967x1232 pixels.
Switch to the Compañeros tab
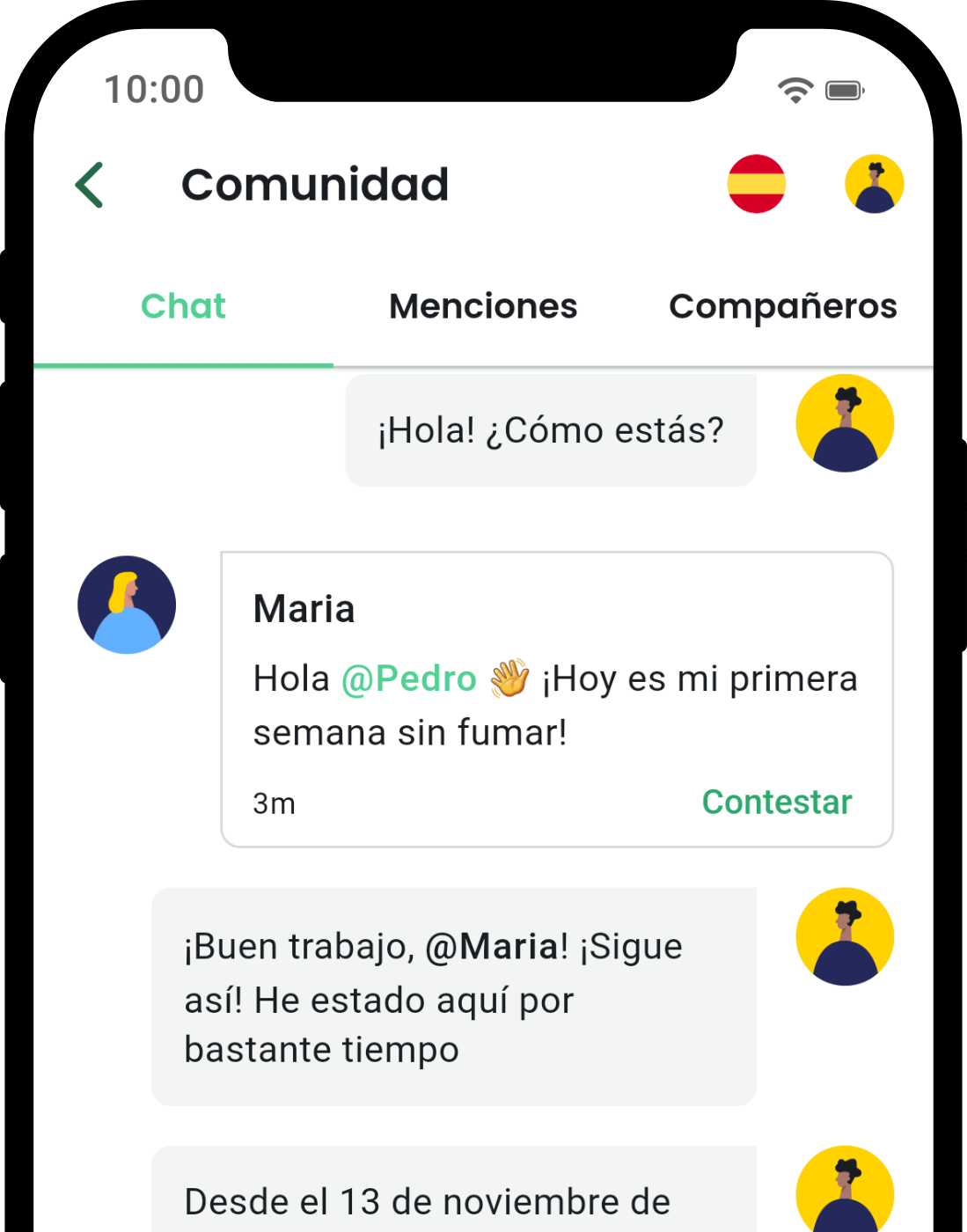pyautogui.click(x=782, y=306)
